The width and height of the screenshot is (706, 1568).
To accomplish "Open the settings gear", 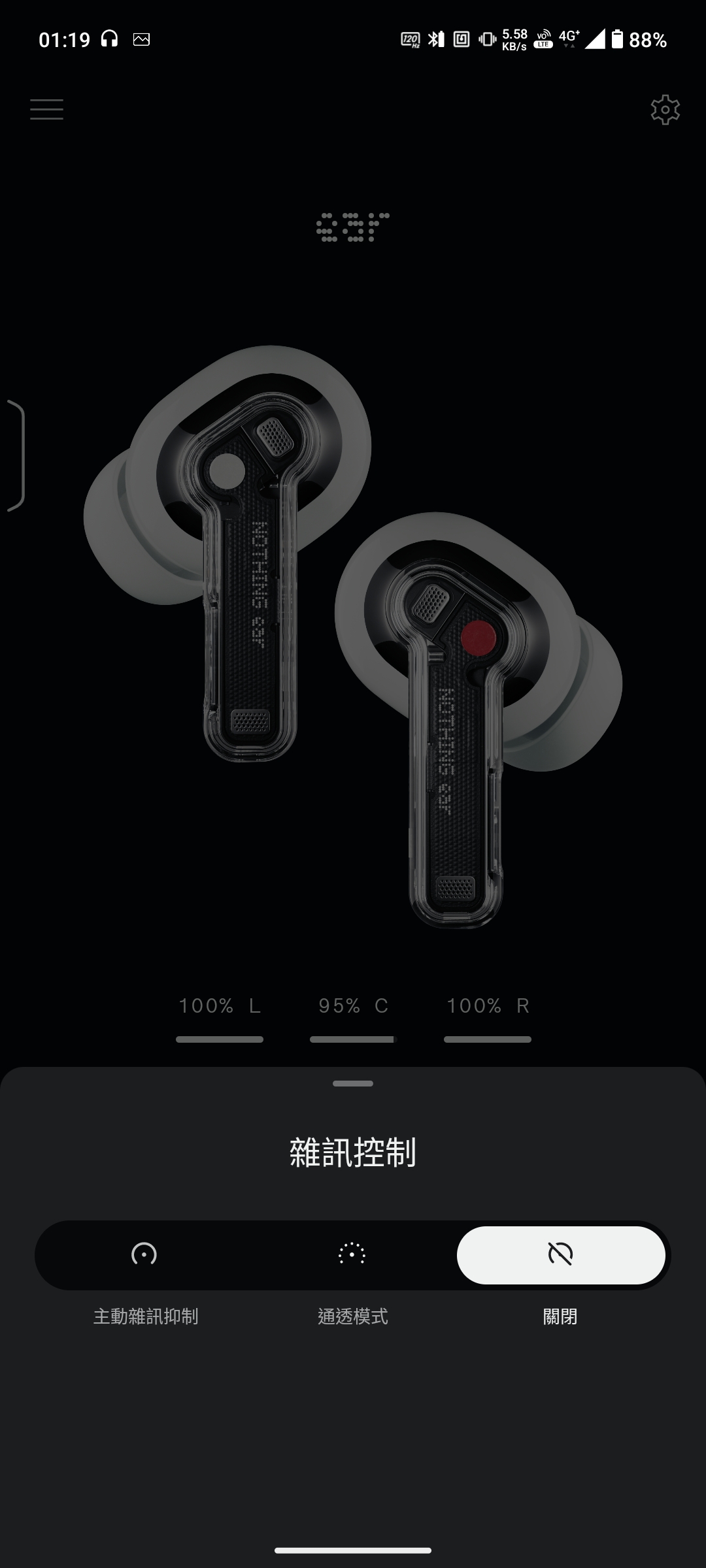I will tap(665, 110).
